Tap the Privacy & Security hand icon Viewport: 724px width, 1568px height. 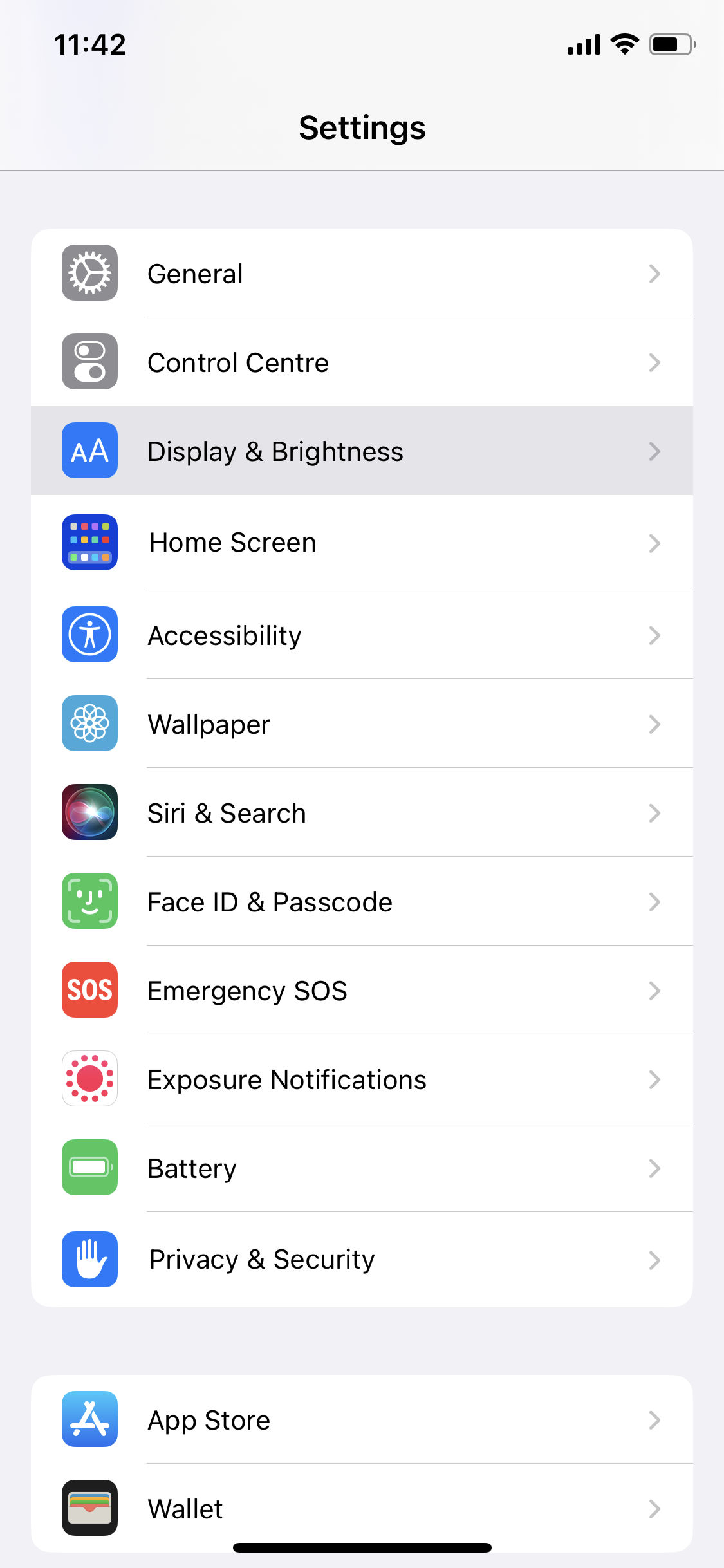tap(89, 1260)
